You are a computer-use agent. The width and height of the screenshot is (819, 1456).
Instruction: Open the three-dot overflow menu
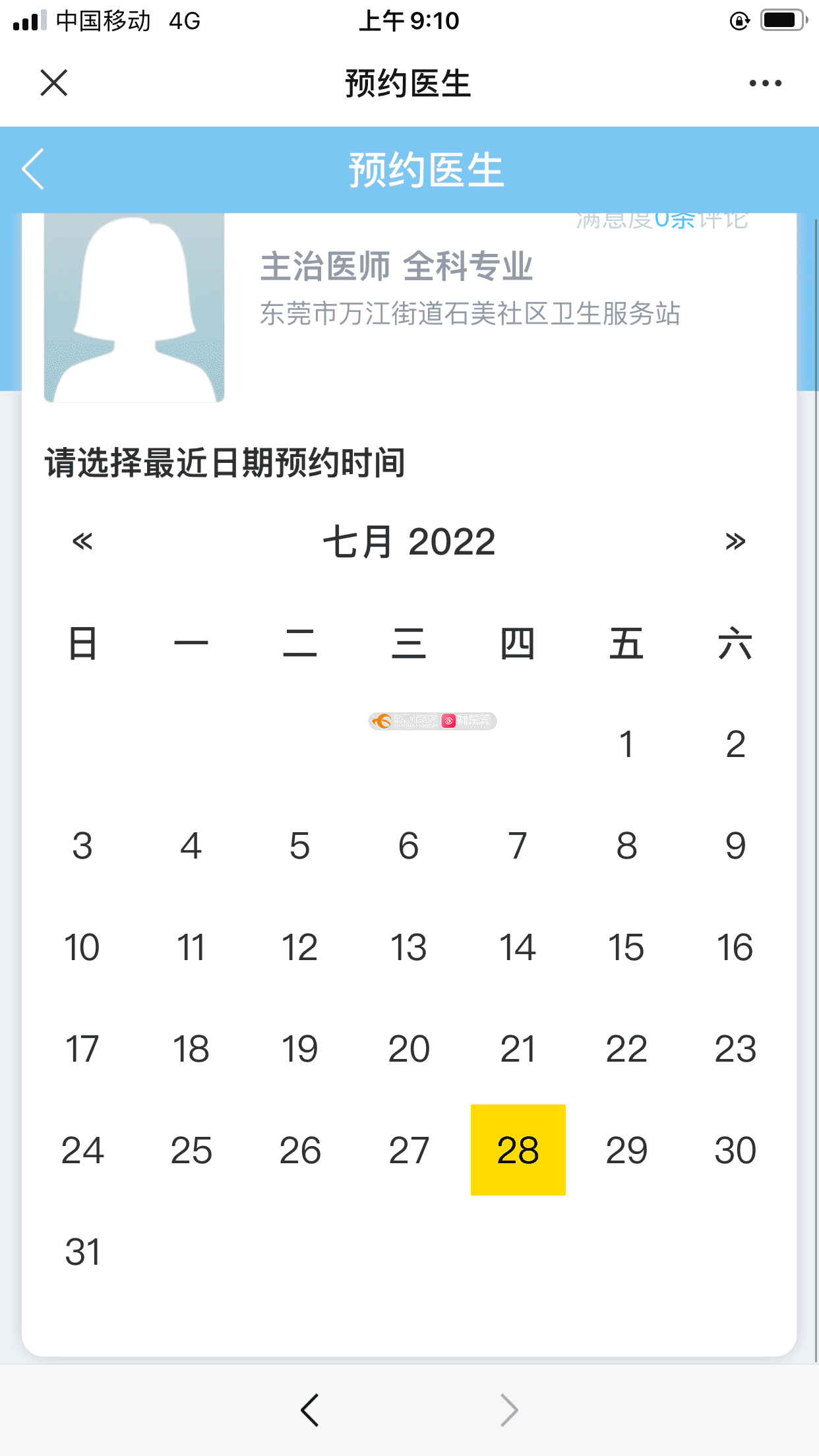click(765, 83)
